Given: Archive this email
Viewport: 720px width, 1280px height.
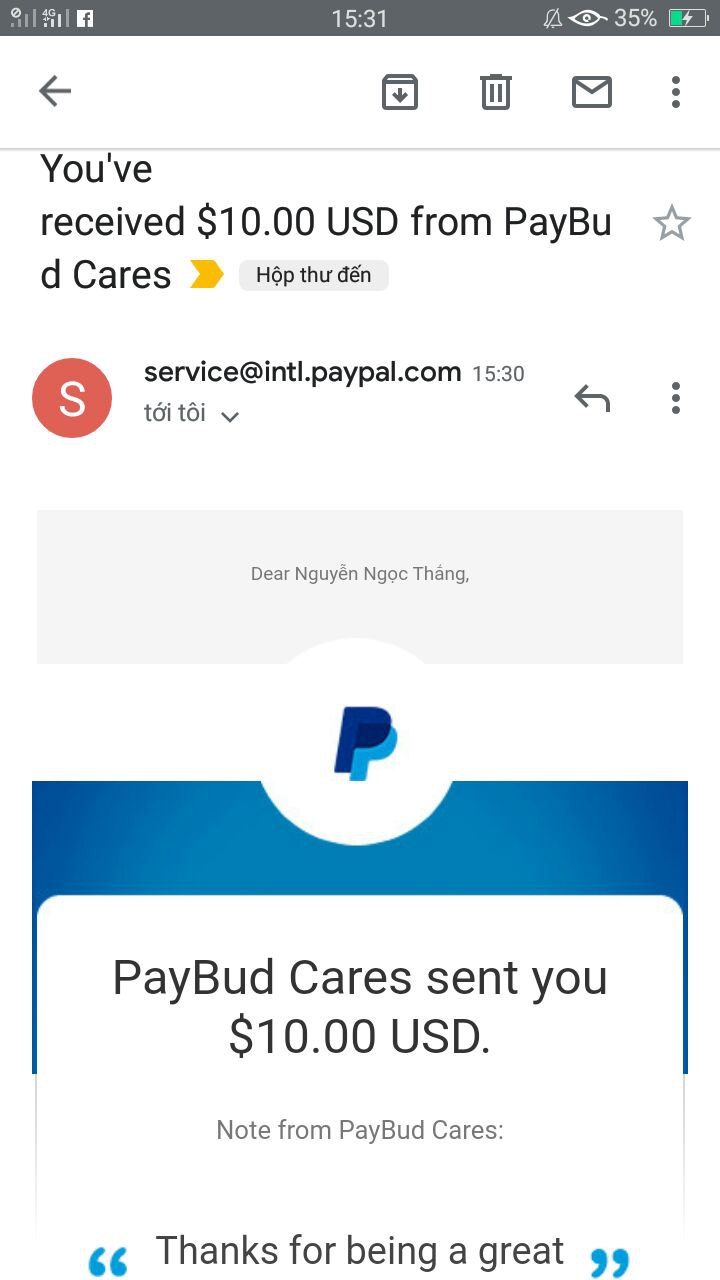Looking at the screenshot, I should [x=399, y=92].
